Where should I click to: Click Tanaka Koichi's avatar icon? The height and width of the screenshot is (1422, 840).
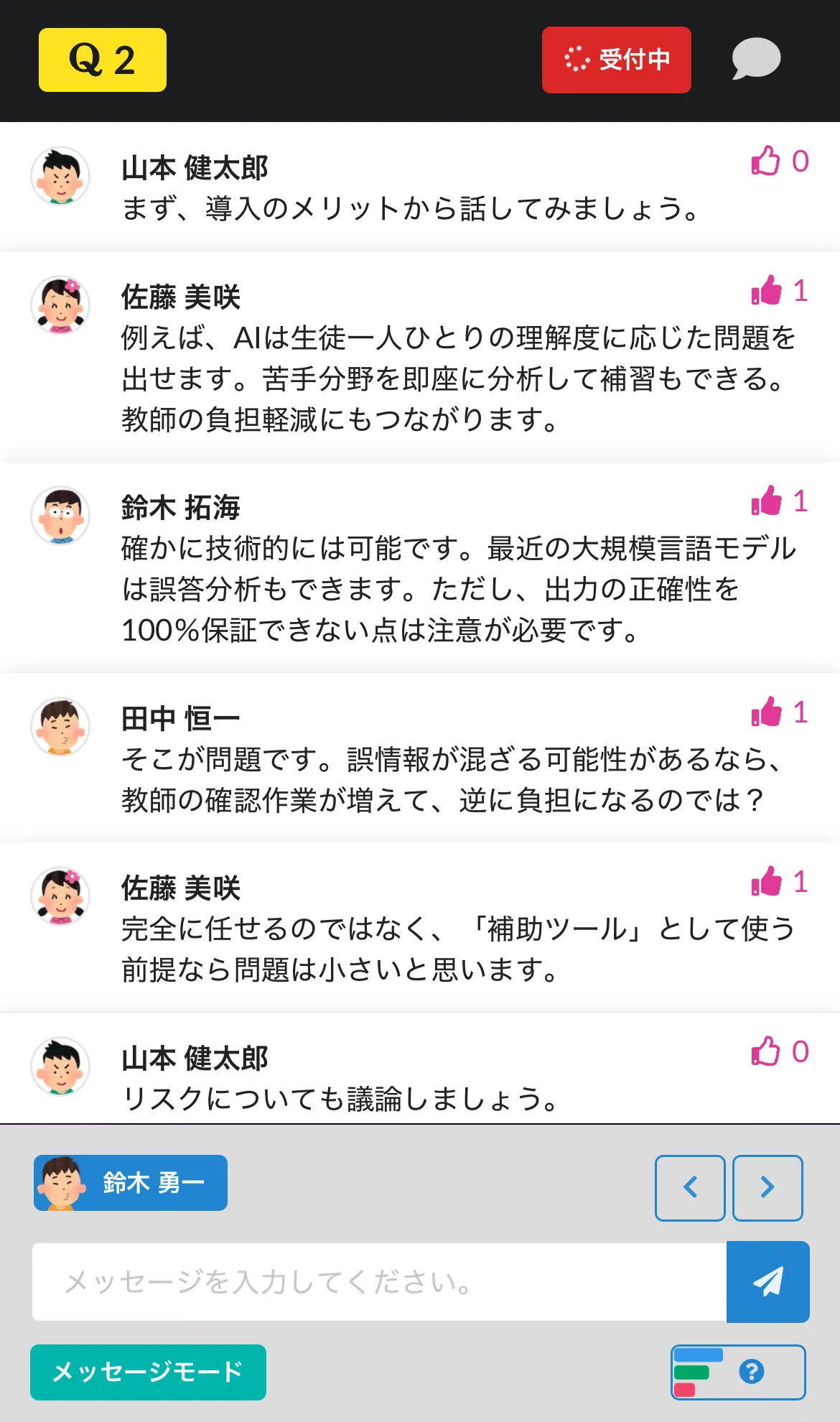[x=62, y=728]
